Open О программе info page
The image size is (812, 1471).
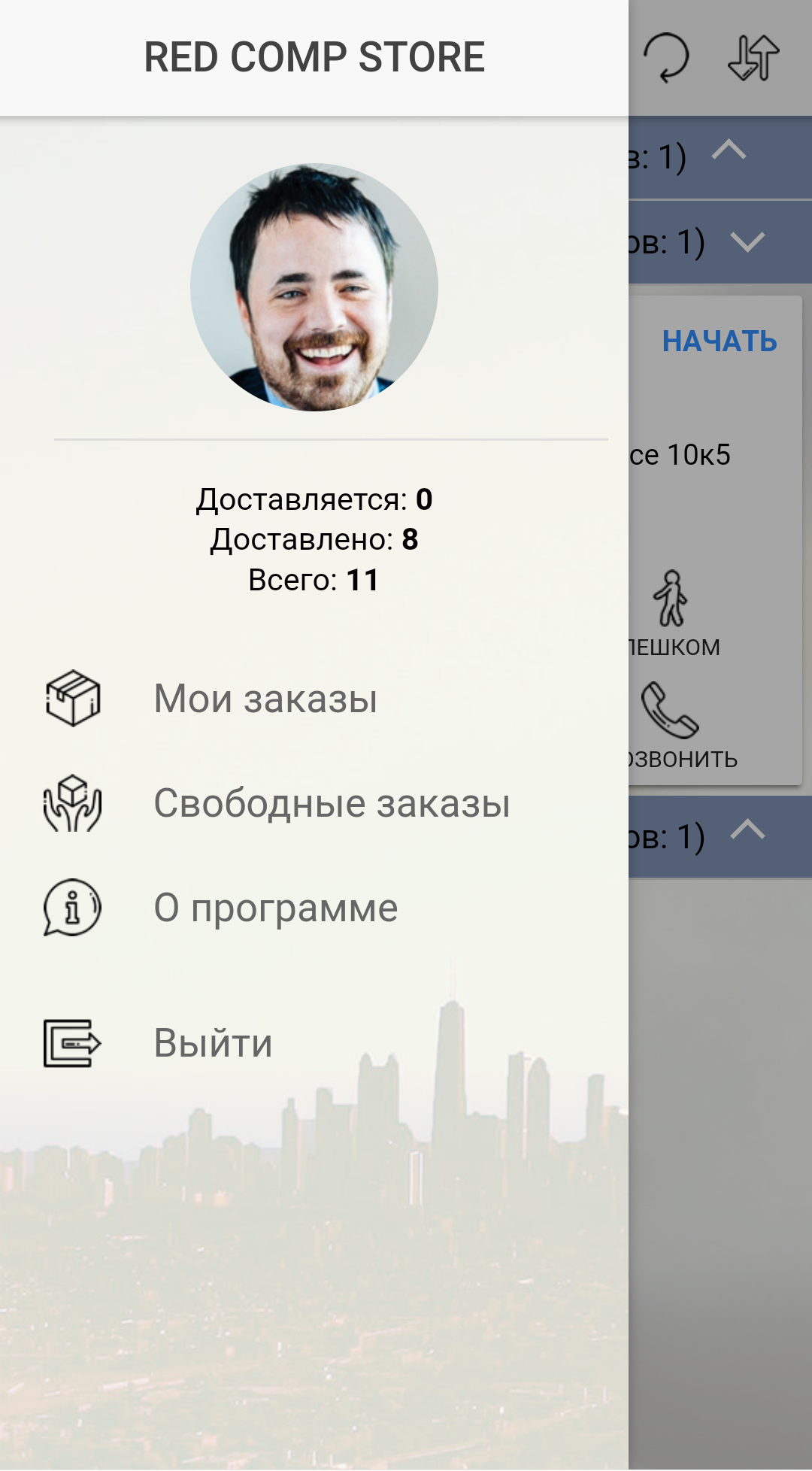tap(275, 908)
